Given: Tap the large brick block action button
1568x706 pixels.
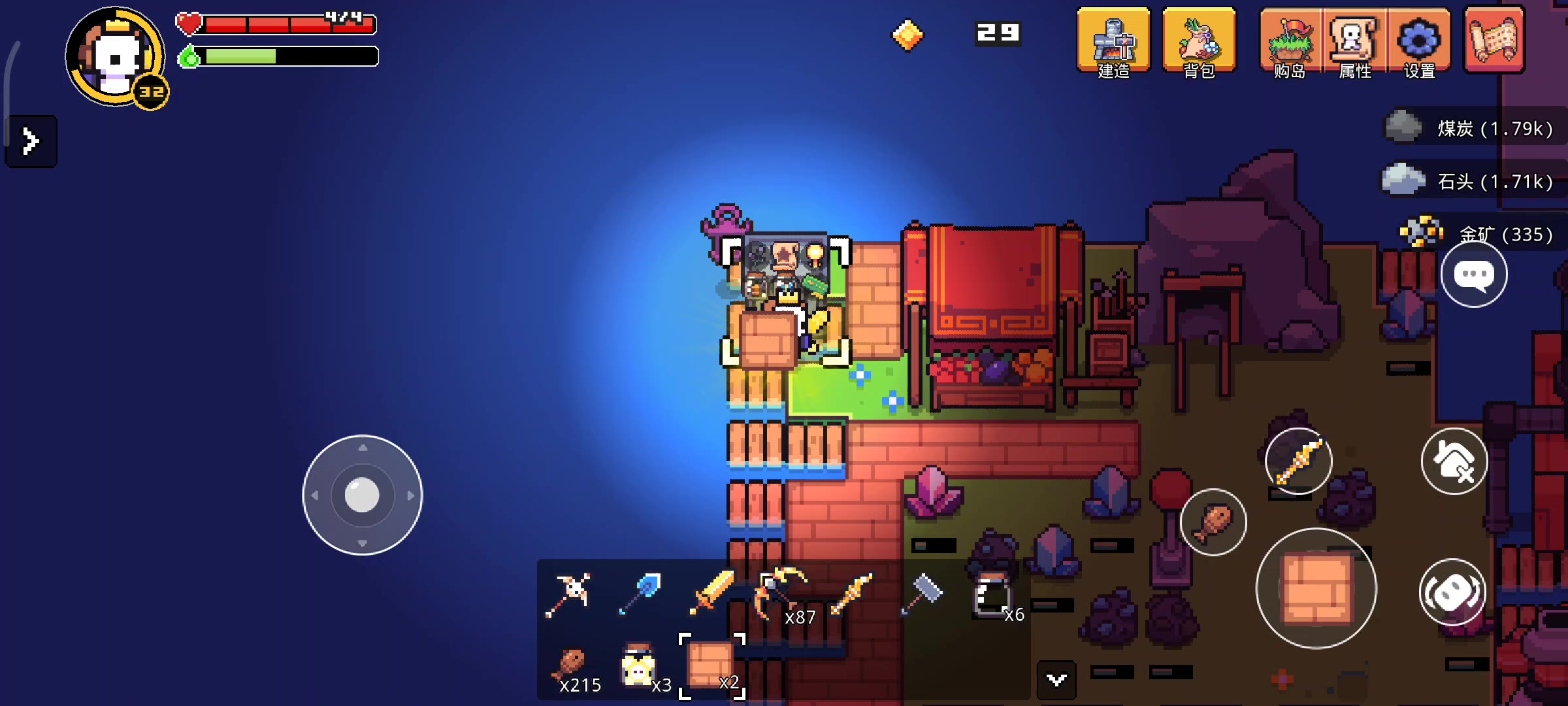Looking at the screenshot, I should point(1316,588).
